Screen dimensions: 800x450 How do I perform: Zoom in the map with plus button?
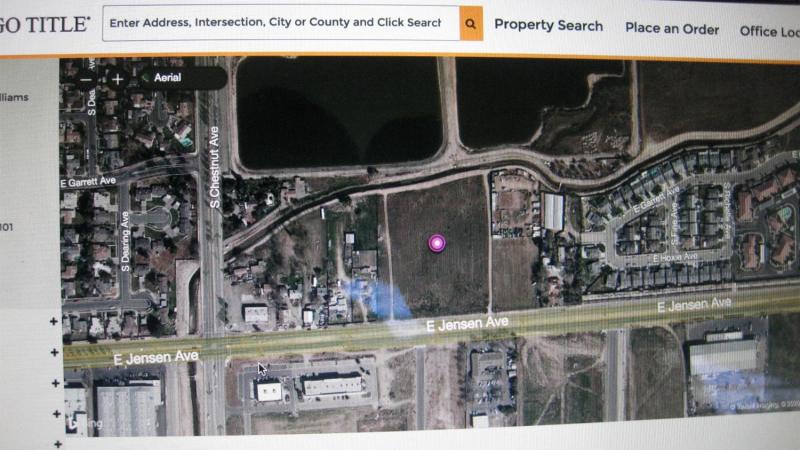[x=117, y=78]
